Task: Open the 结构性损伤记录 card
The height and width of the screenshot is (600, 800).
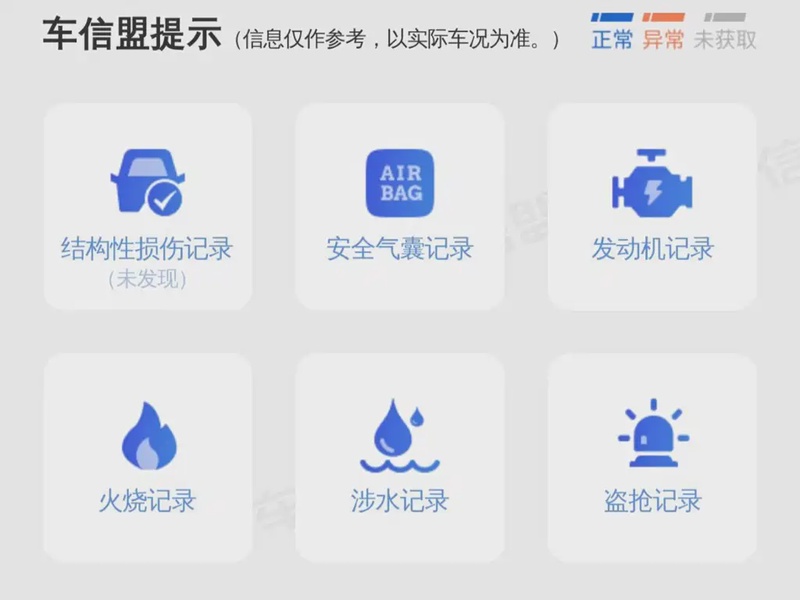Action: coord(147,207)
